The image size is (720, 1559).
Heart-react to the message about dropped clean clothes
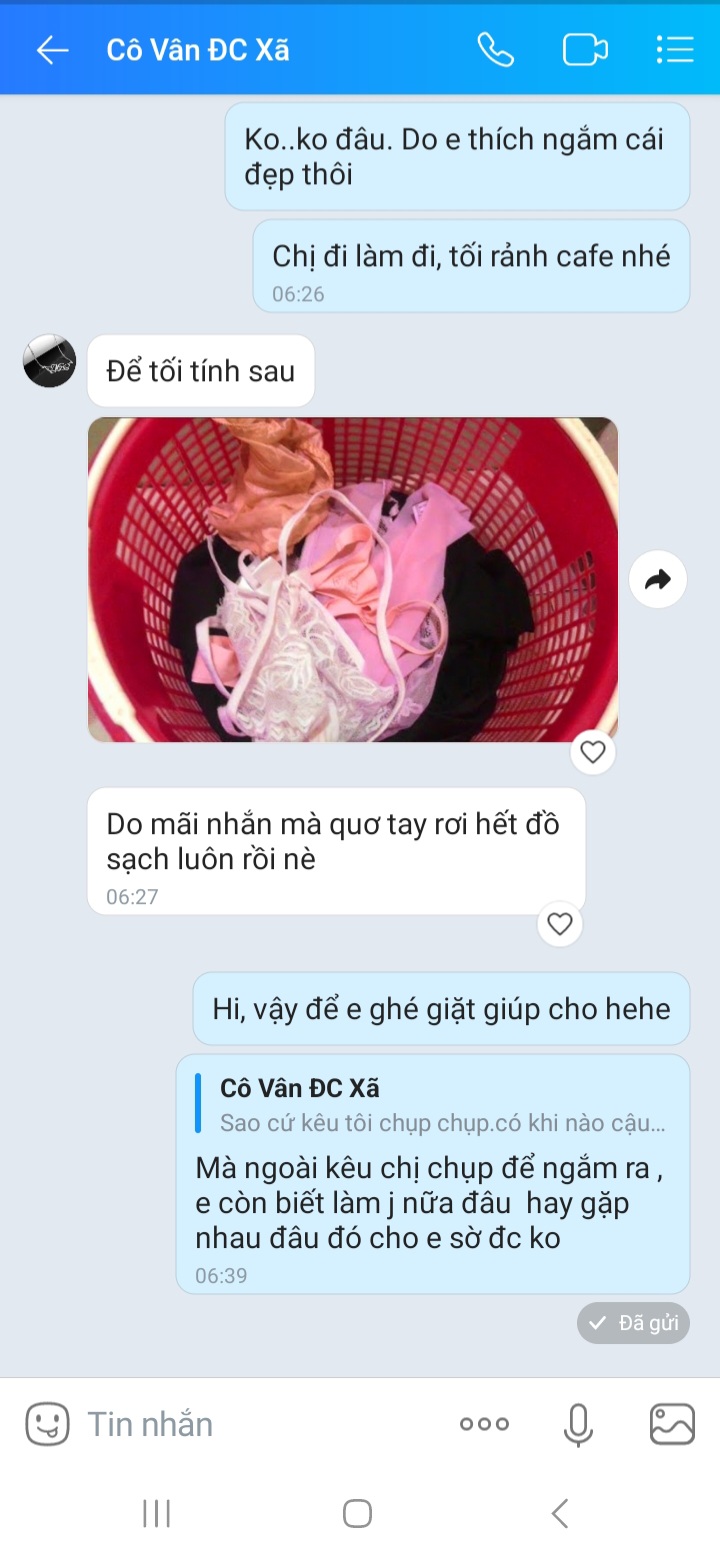pyautogui.click(x=560, y=924)
